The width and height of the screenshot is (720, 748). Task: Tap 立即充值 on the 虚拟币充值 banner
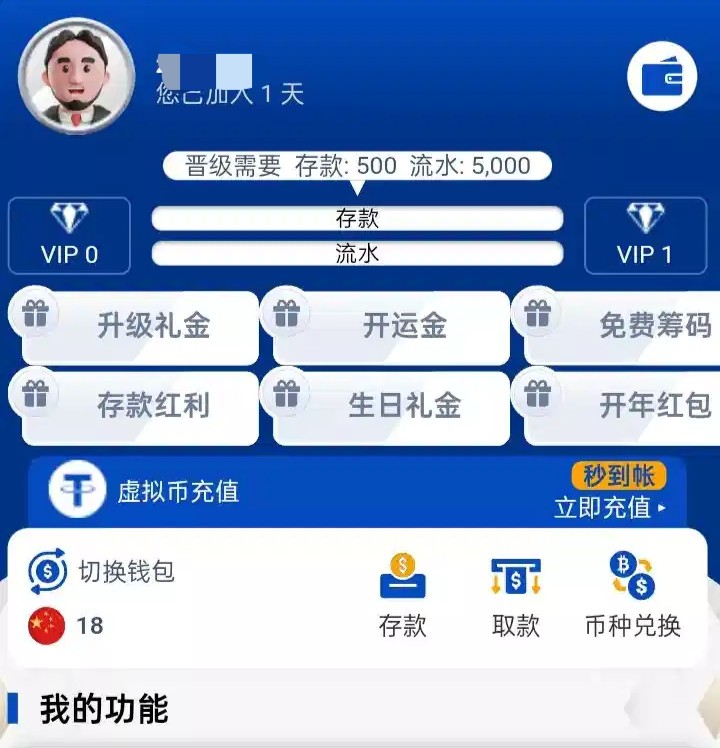point(609,507)
